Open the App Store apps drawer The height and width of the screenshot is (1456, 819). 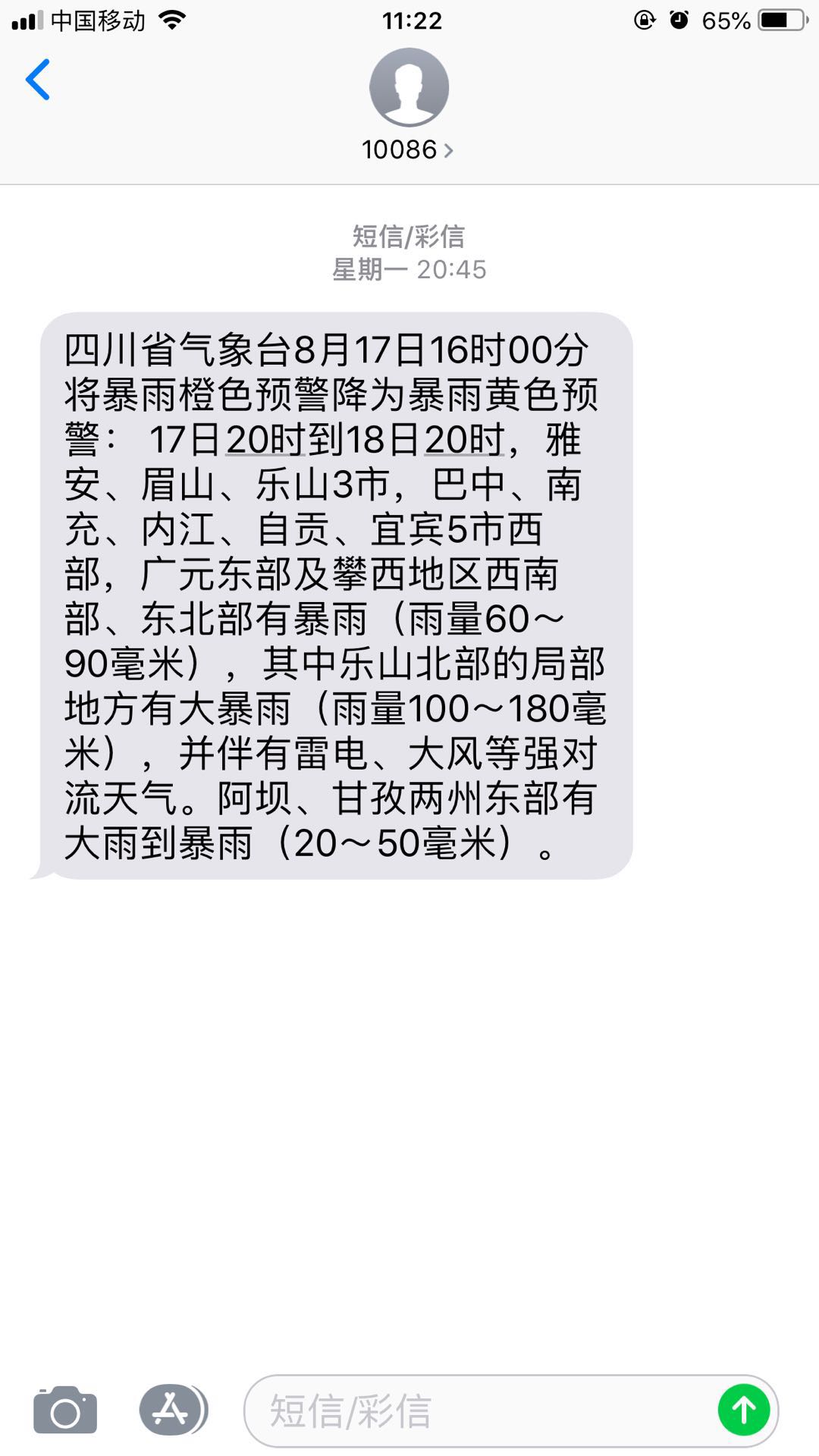point(172,1410)
